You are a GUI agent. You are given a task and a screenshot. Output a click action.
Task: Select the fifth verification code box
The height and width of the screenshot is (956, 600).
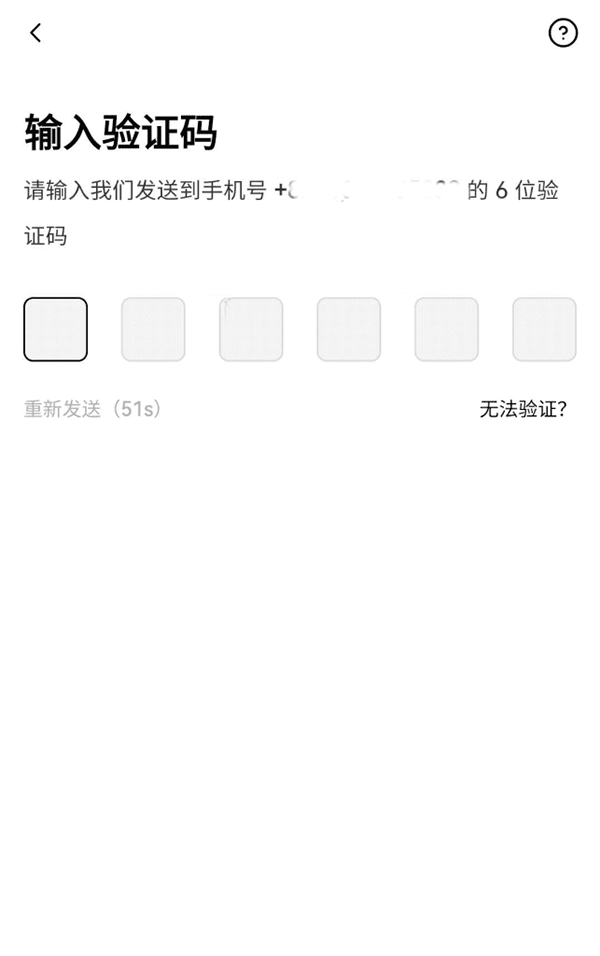pos(447,329)
